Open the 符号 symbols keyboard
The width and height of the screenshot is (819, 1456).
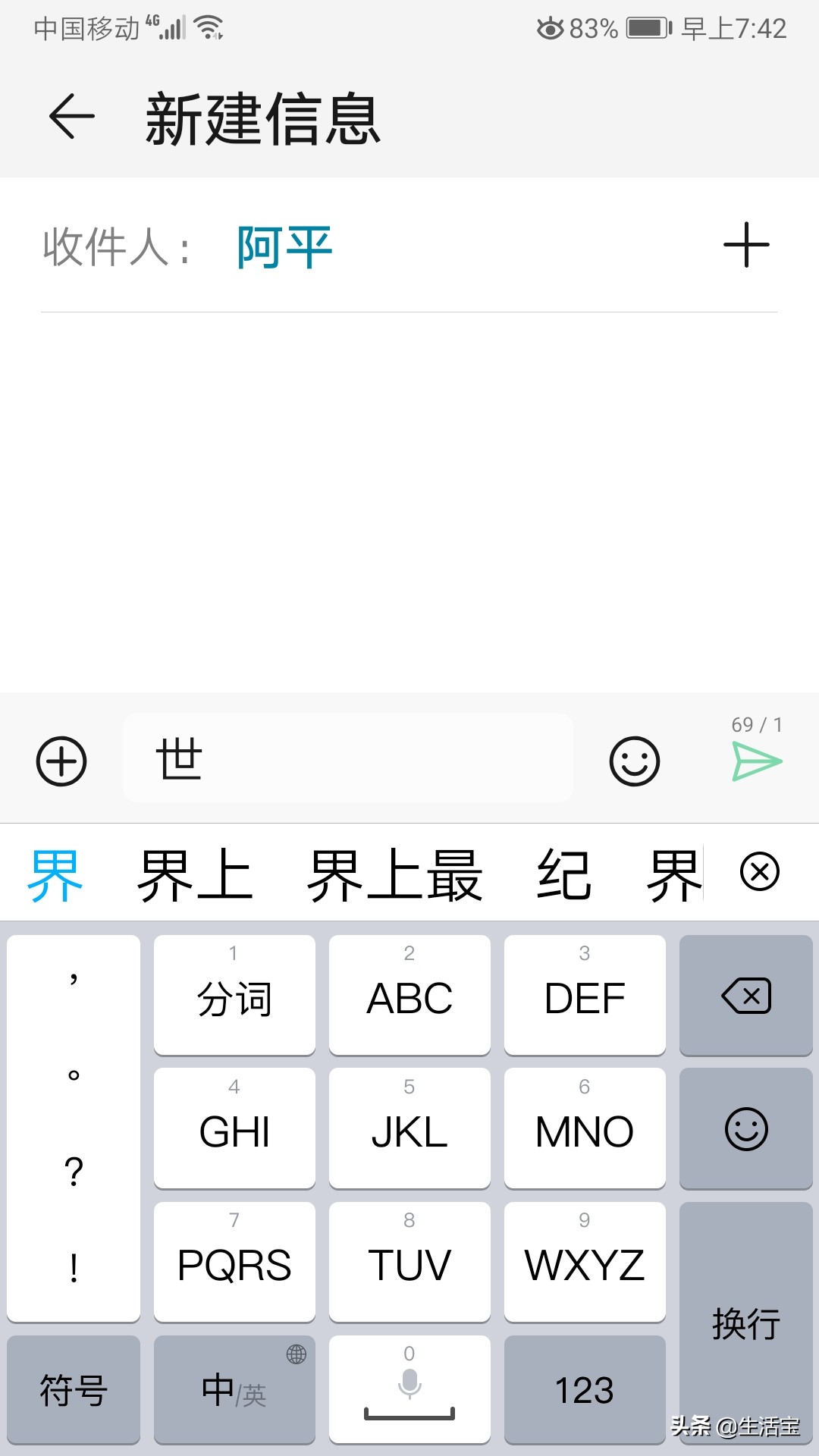click(x=74, y=1389)
